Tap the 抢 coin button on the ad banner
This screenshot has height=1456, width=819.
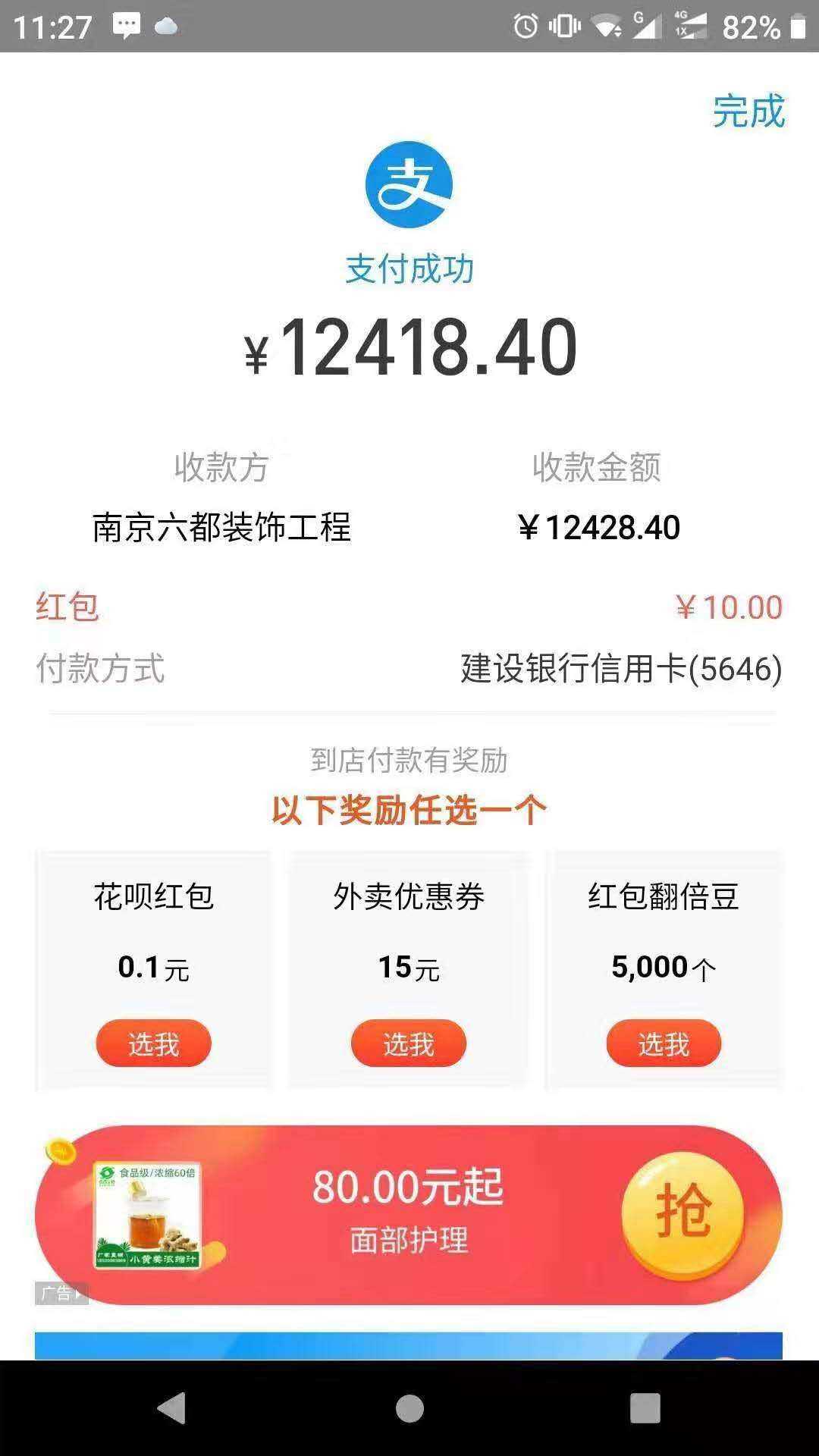[682, 1213]
